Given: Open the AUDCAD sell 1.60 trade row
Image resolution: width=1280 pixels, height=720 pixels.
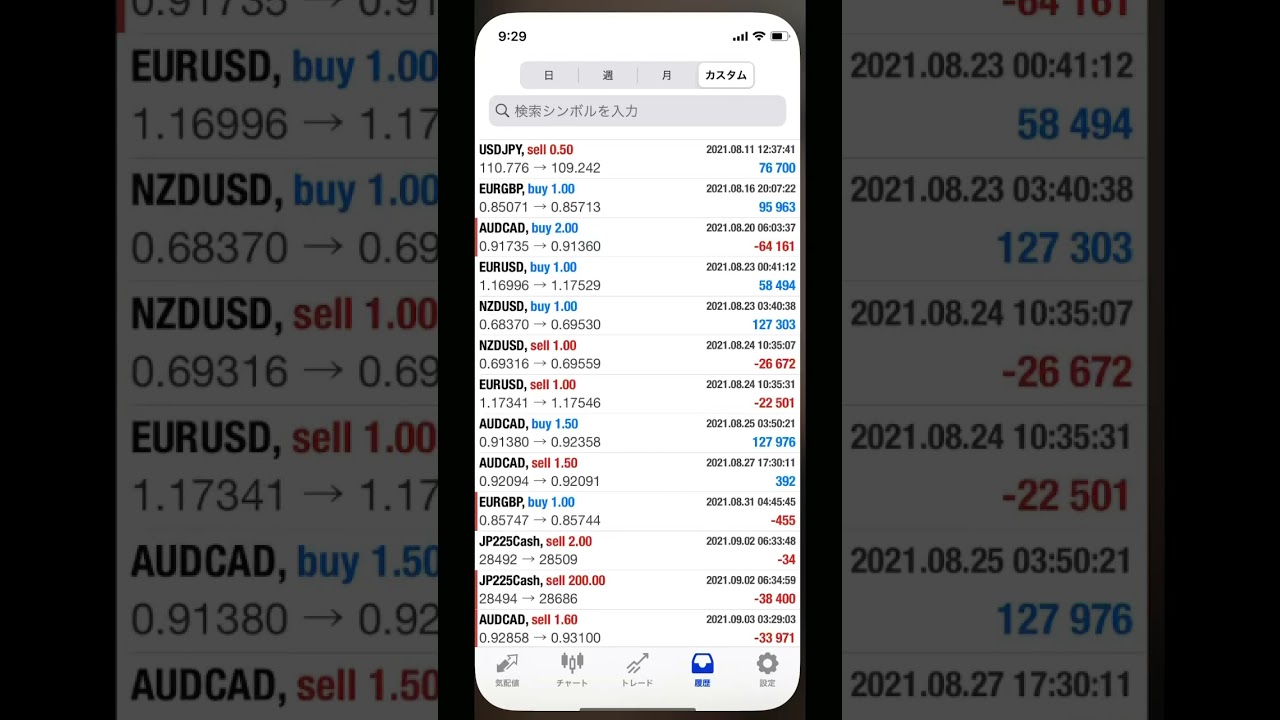Looking at the screenshot, I should tap(637, 629).
